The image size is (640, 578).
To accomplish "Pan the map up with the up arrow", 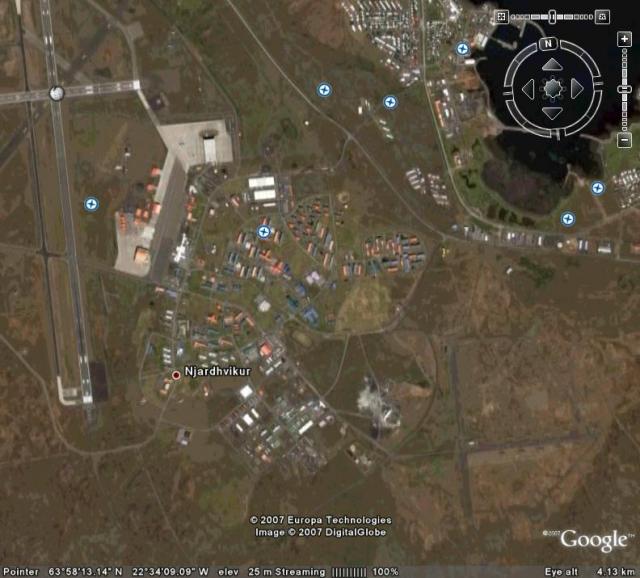I will 553,66.
